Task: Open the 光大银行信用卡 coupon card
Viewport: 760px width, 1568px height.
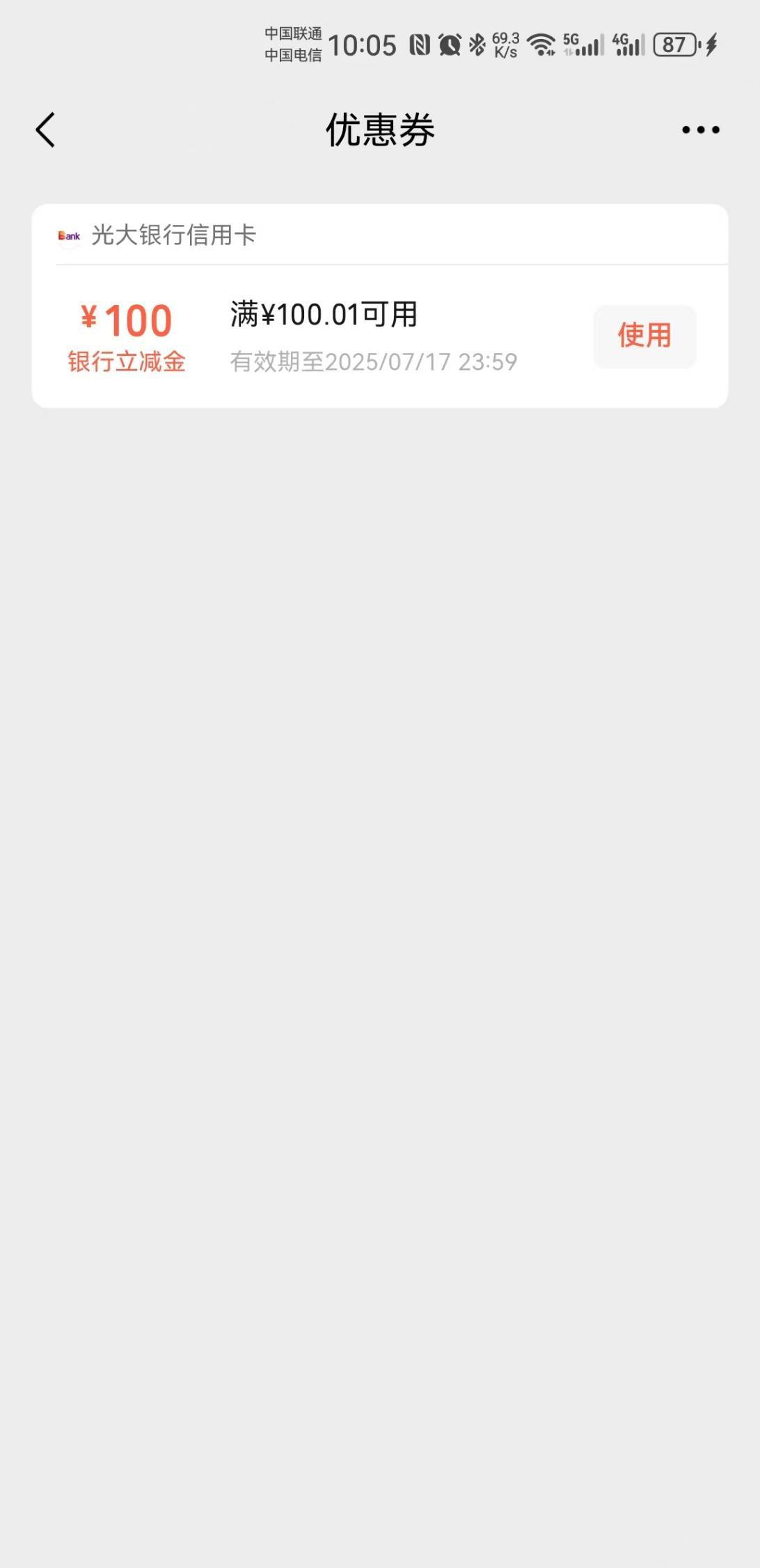Action: pyautogui.click(x=380, y=306)
